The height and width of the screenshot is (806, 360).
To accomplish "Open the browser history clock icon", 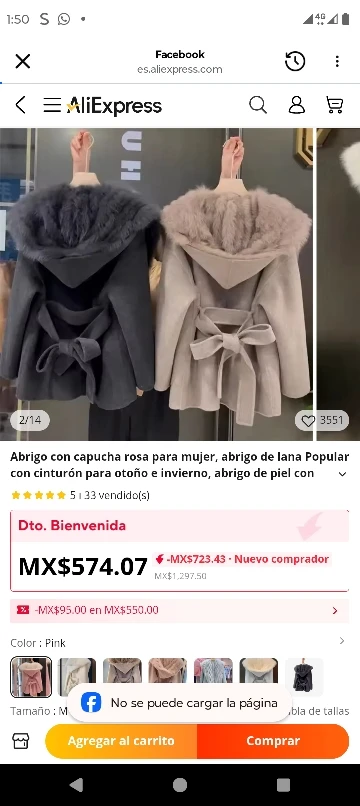I will point(295,62).
